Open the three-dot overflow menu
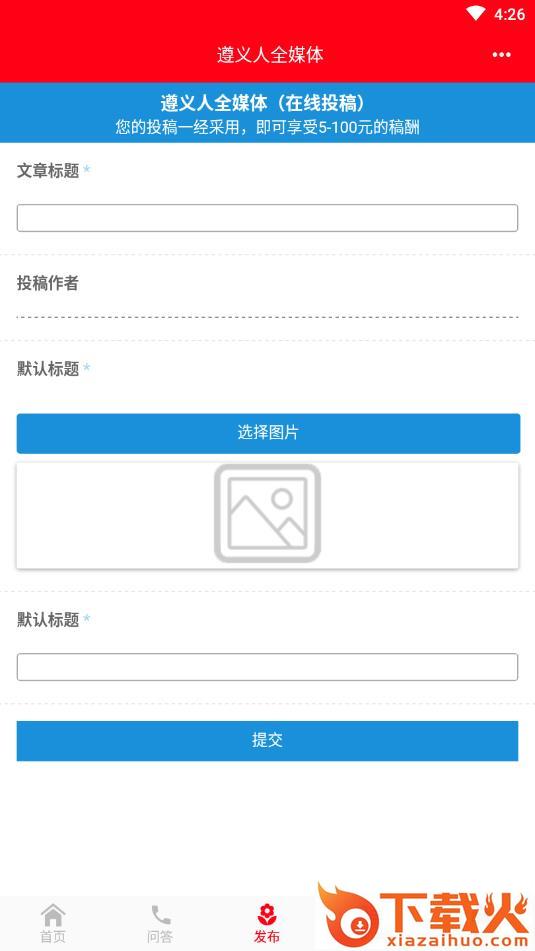535x951 pixels. click(x=501, y=55)
